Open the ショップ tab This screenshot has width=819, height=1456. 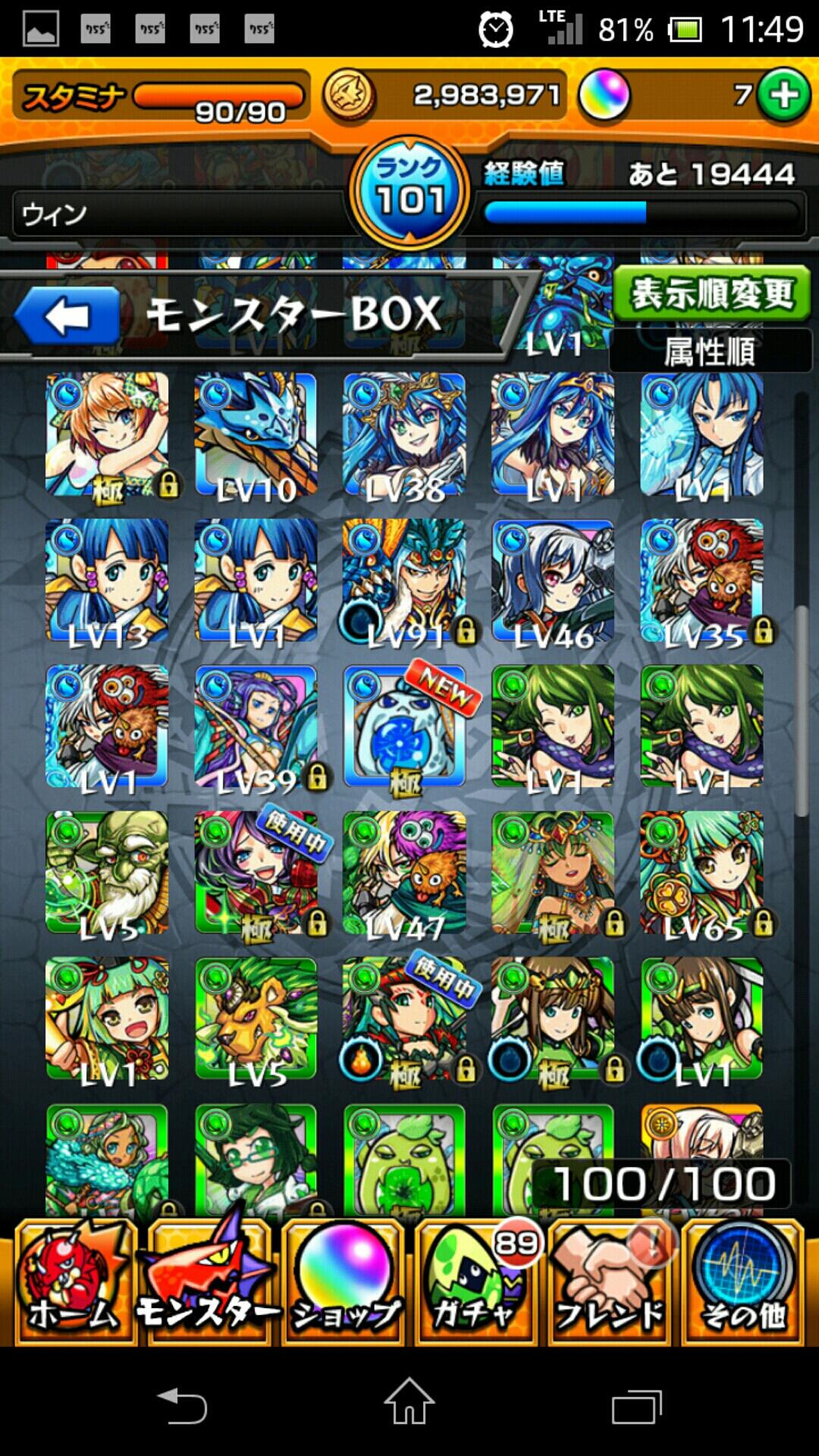pos(343,1283)
